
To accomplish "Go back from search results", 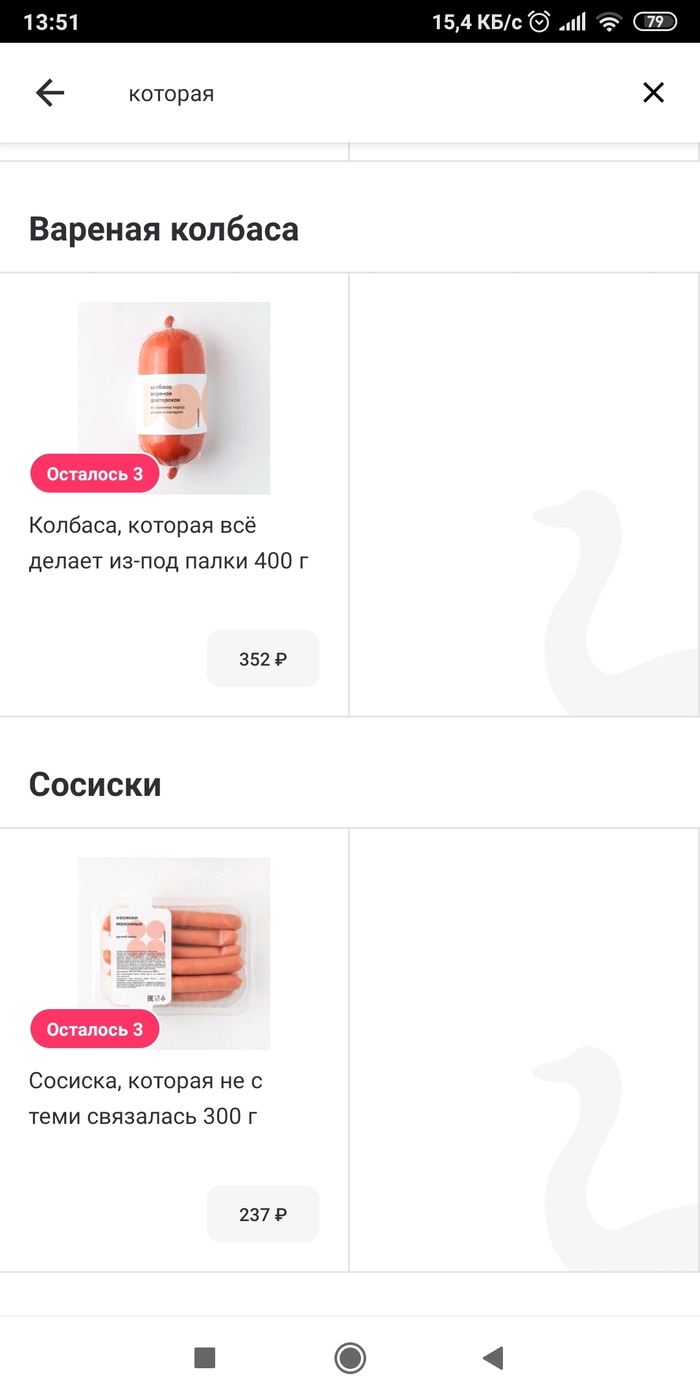I will [50, 93].
